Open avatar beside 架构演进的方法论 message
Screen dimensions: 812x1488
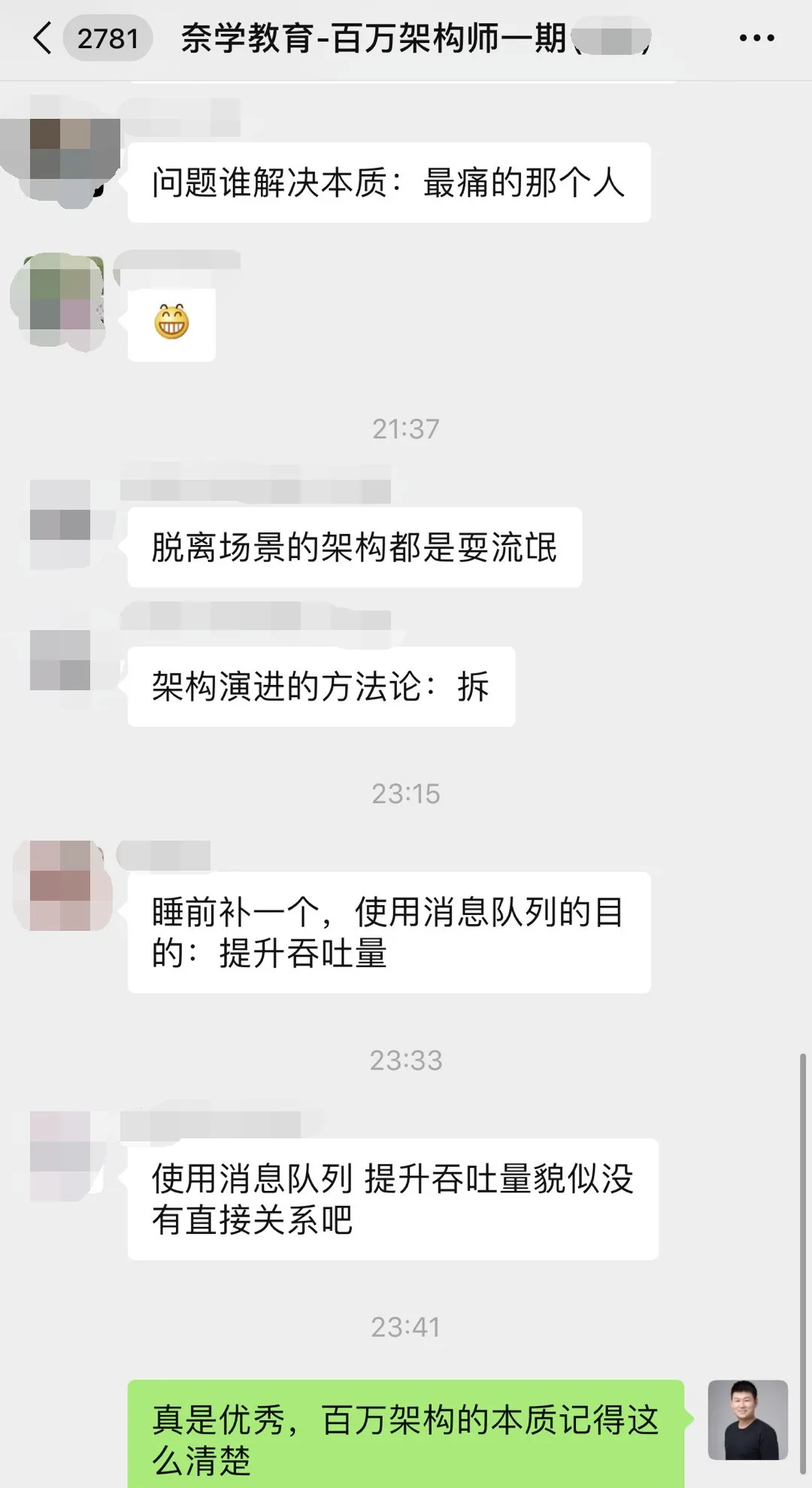(60, 660)
